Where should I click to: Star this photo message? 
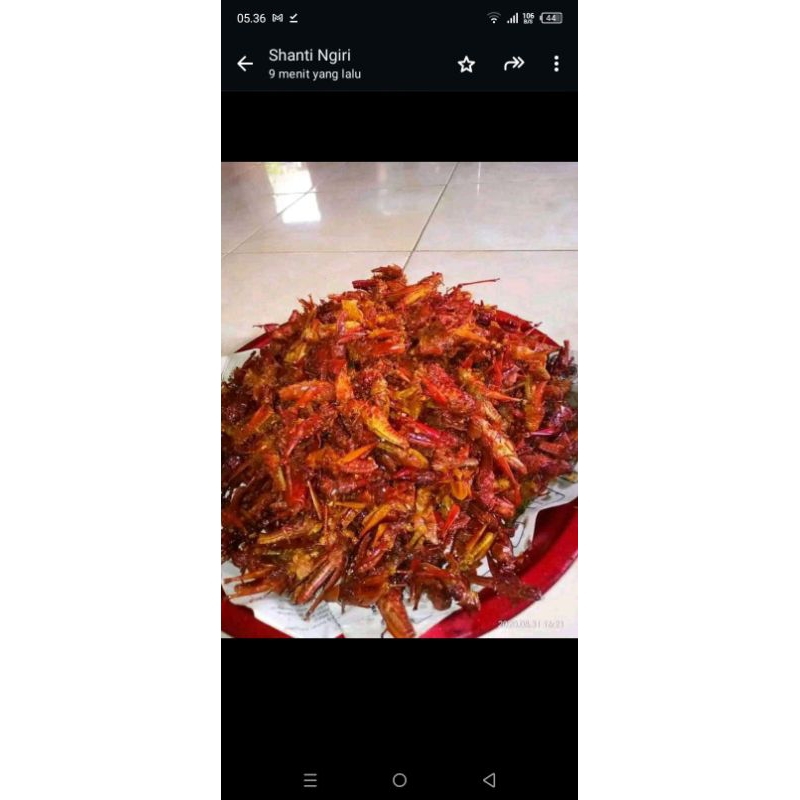click(x=466, y=64)
